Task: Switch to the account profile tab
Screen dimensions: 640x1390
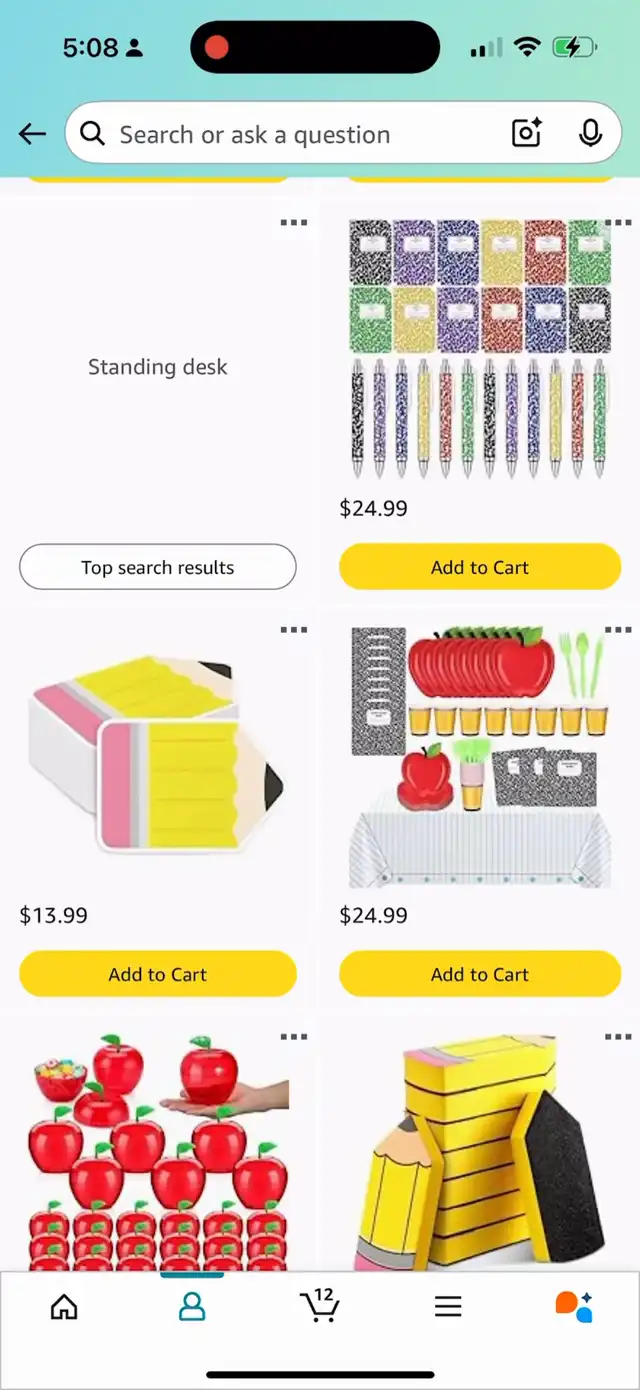Action: 192,1306
